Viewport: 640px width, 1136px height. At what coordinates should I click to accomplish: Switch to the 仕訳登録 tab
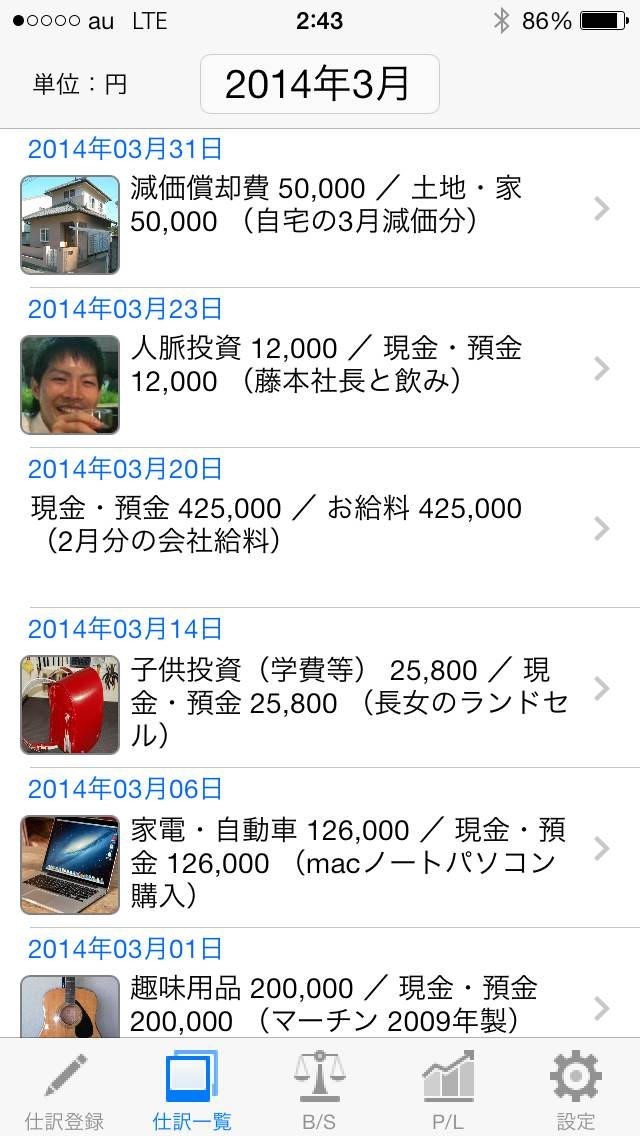65,1090
